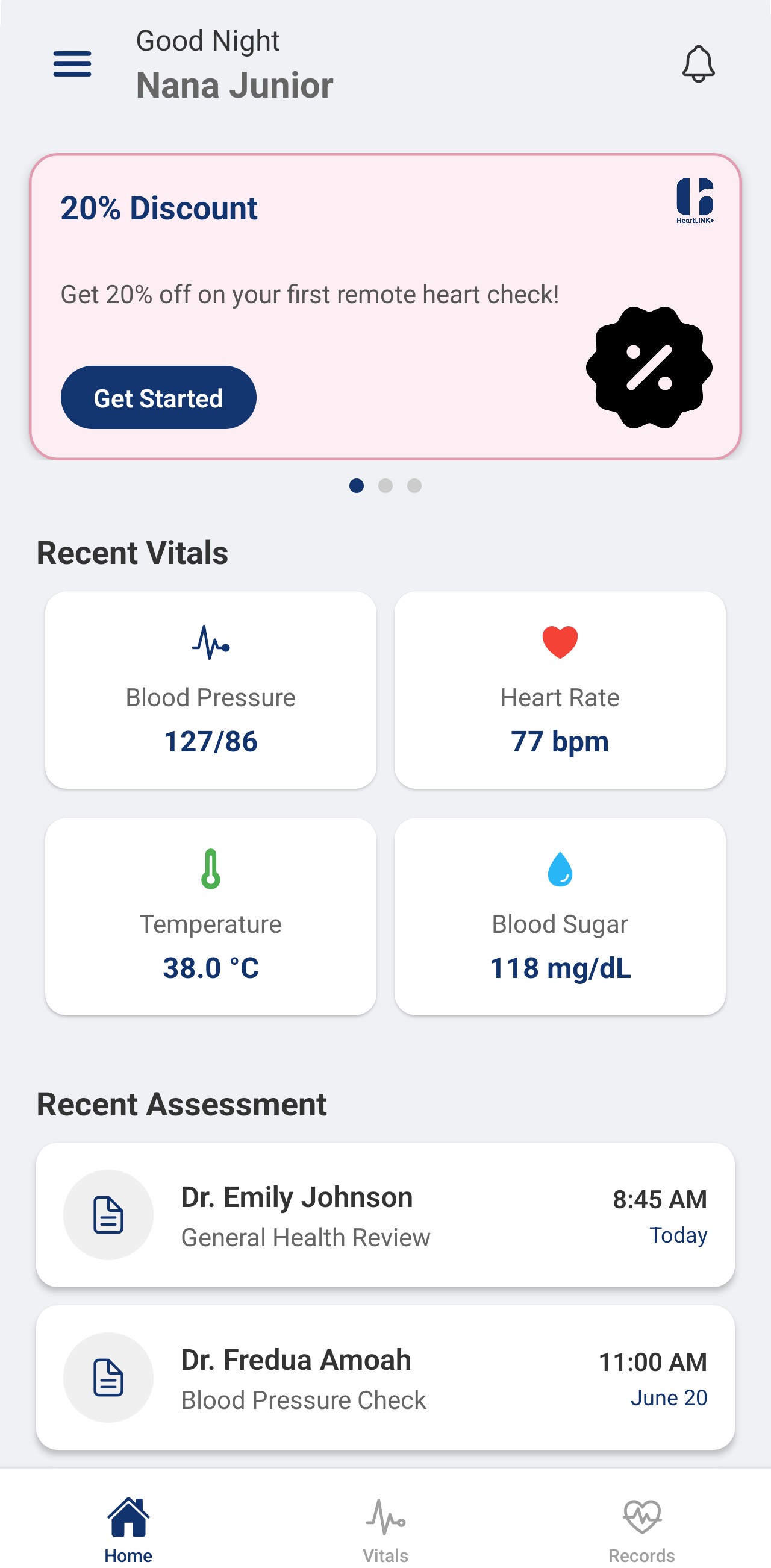Select the Blood Pressure waveform icon
Viewport: 771px width, 1568px height.
pos(210,643)
